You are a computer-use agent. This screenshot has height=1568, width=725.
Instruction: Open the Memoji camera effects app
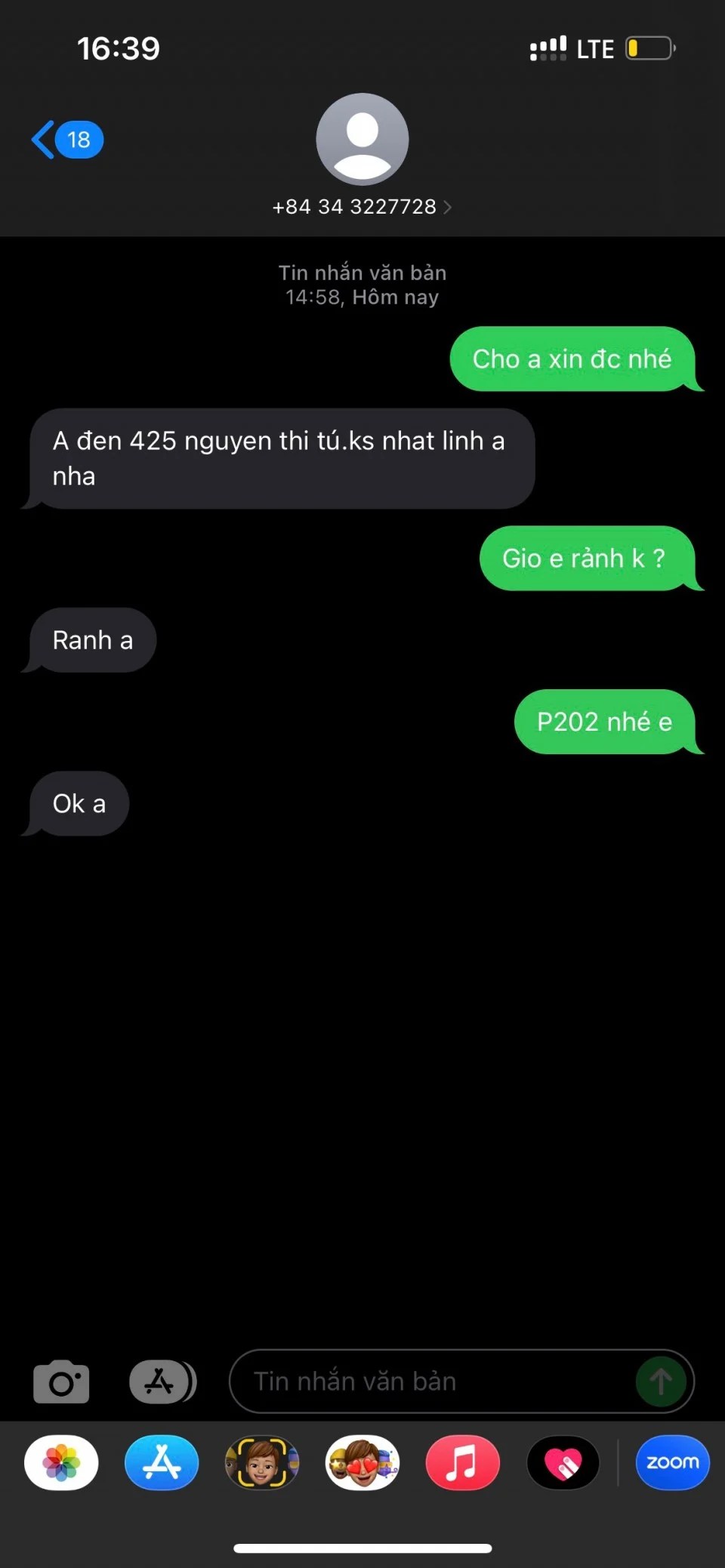[262, 1462]
